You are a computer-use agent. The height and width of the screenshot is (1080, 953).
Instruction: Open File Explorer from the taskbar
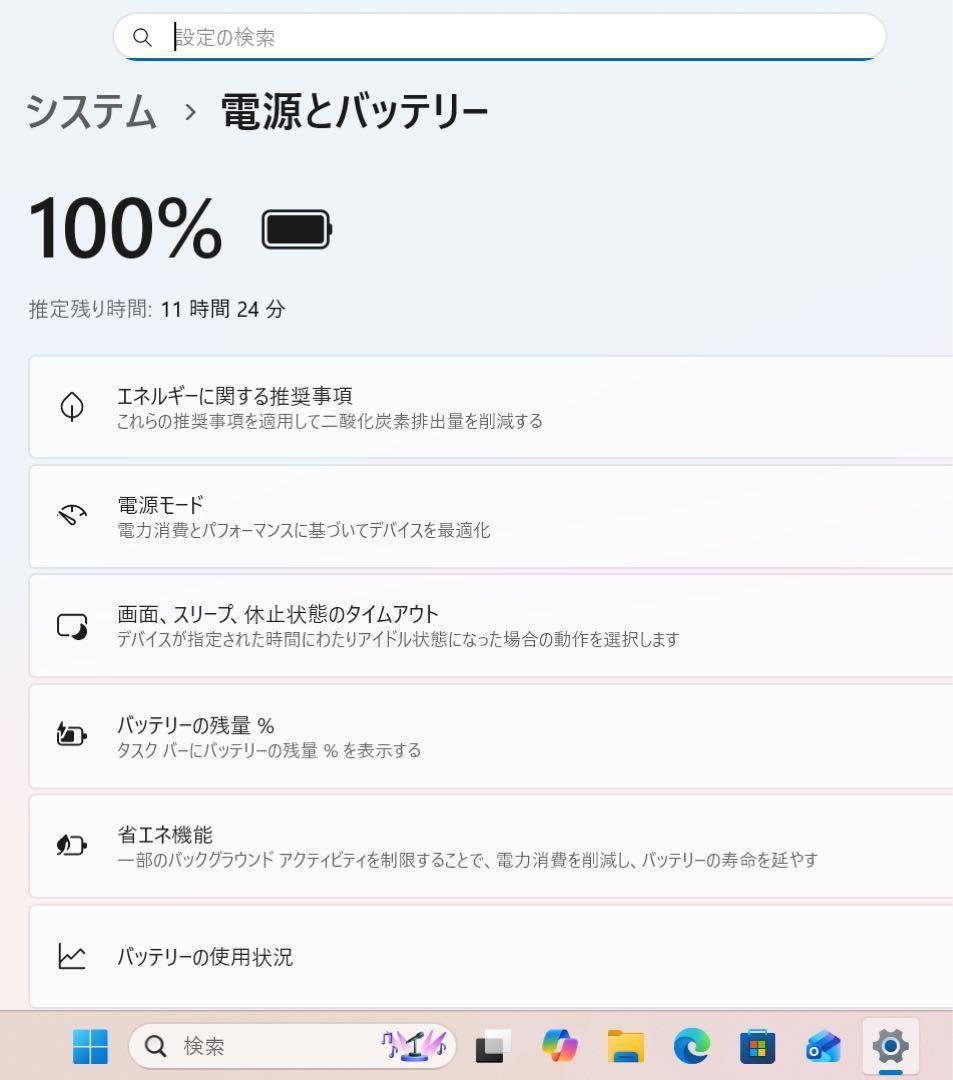click(627, 1047)
